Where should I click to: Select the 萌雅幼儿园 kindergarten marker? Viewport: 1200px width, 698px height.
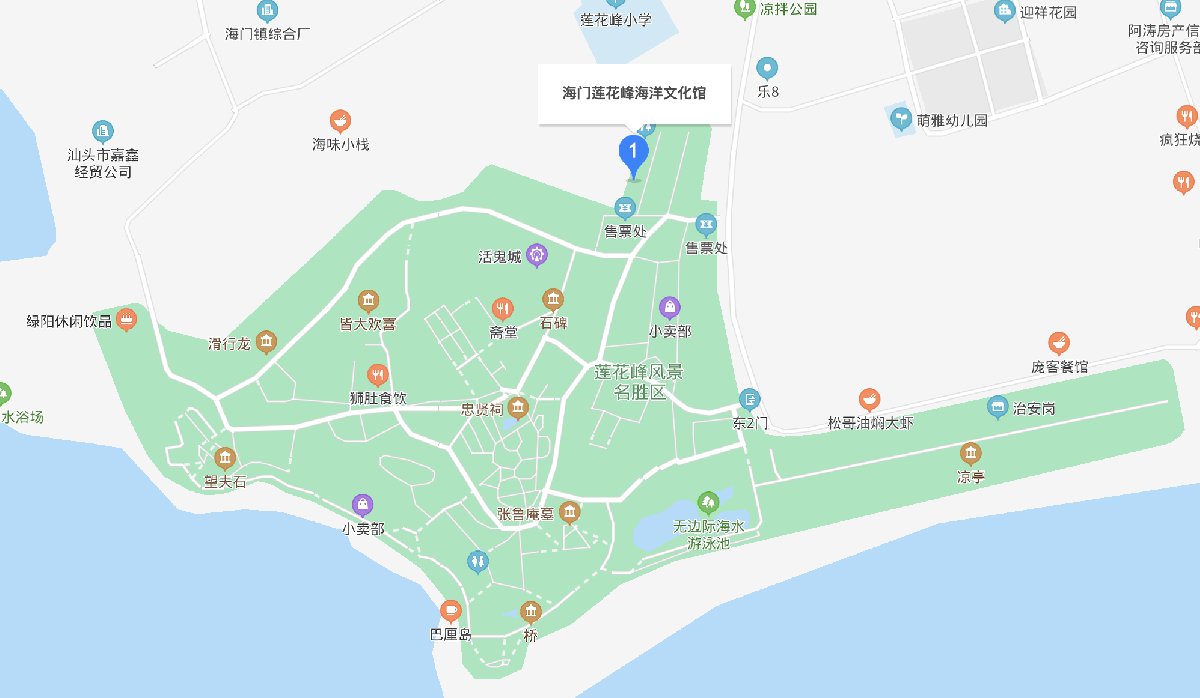tap(902, 120)
